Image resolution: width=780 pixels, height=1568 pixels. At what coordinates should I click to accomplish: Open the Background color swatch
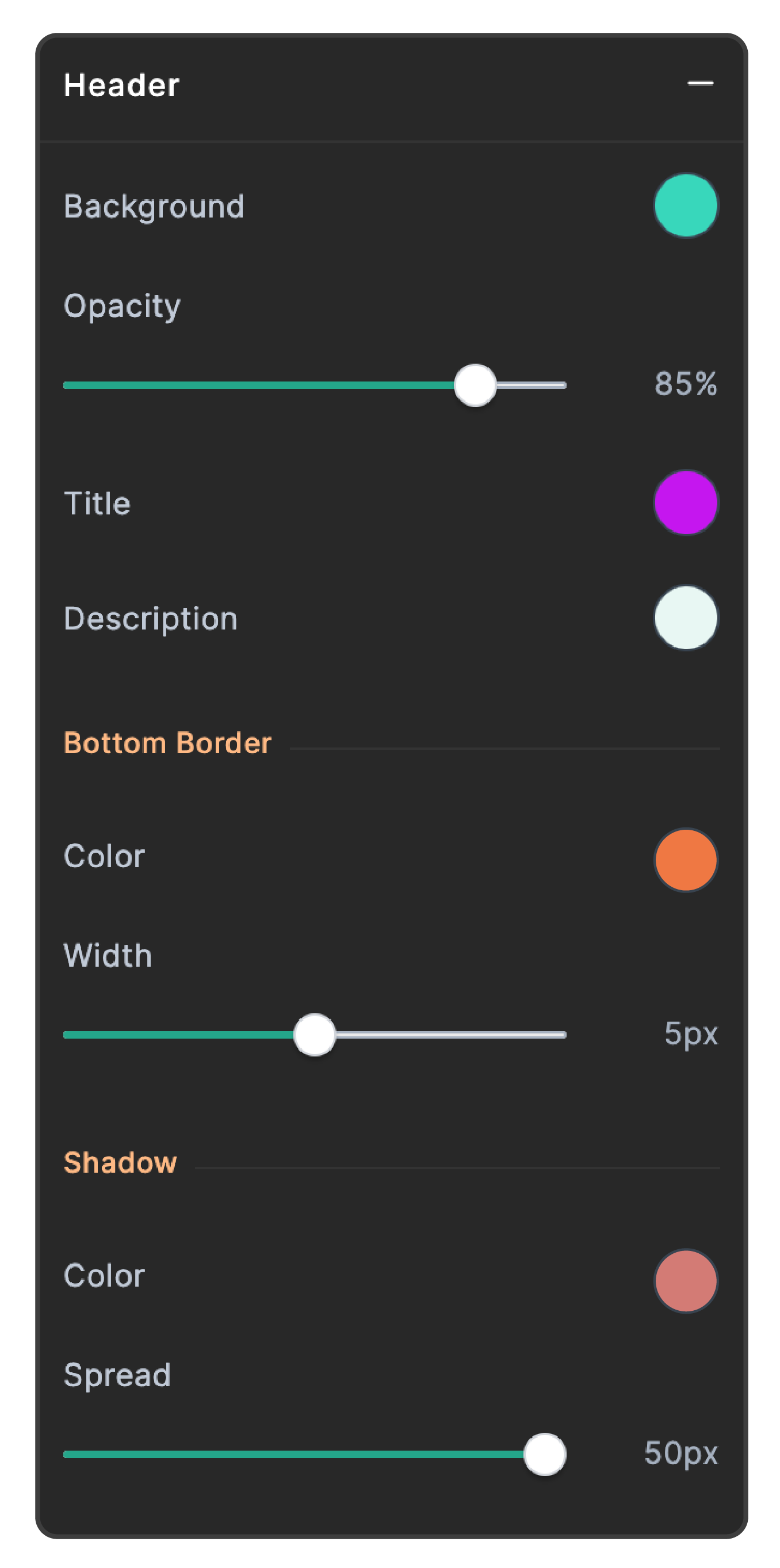pyautogui.click(x=686, y=205)
